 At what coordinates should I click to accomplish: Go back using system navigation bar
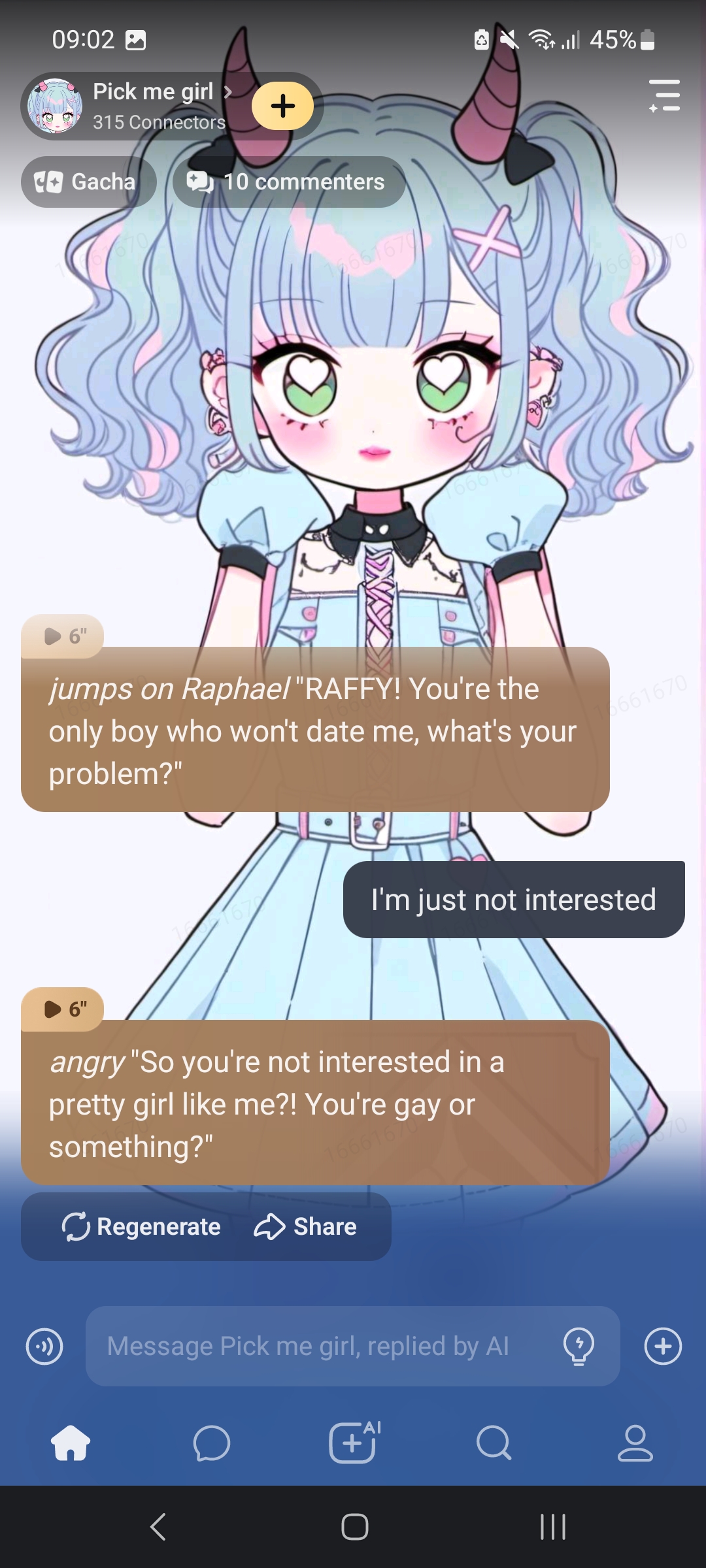[158, 1527]
